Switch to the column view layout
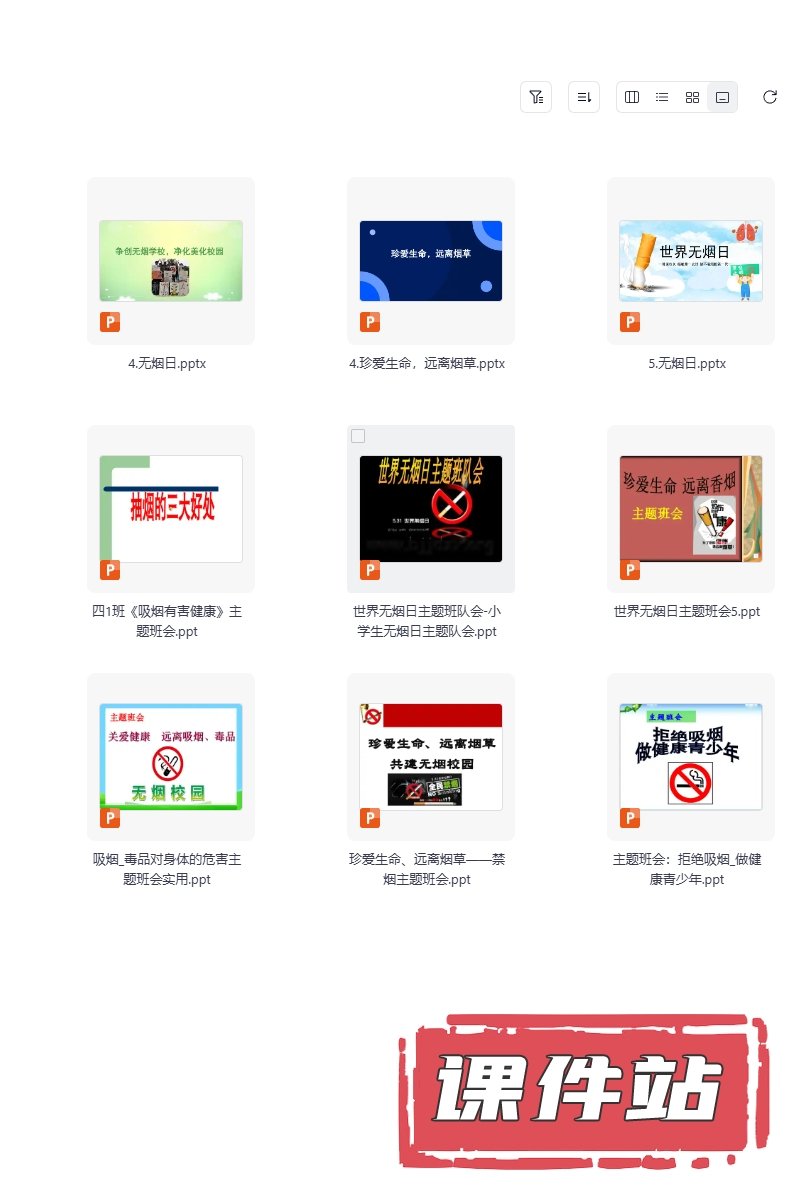 pyautogui.click(x=632, y=97)
